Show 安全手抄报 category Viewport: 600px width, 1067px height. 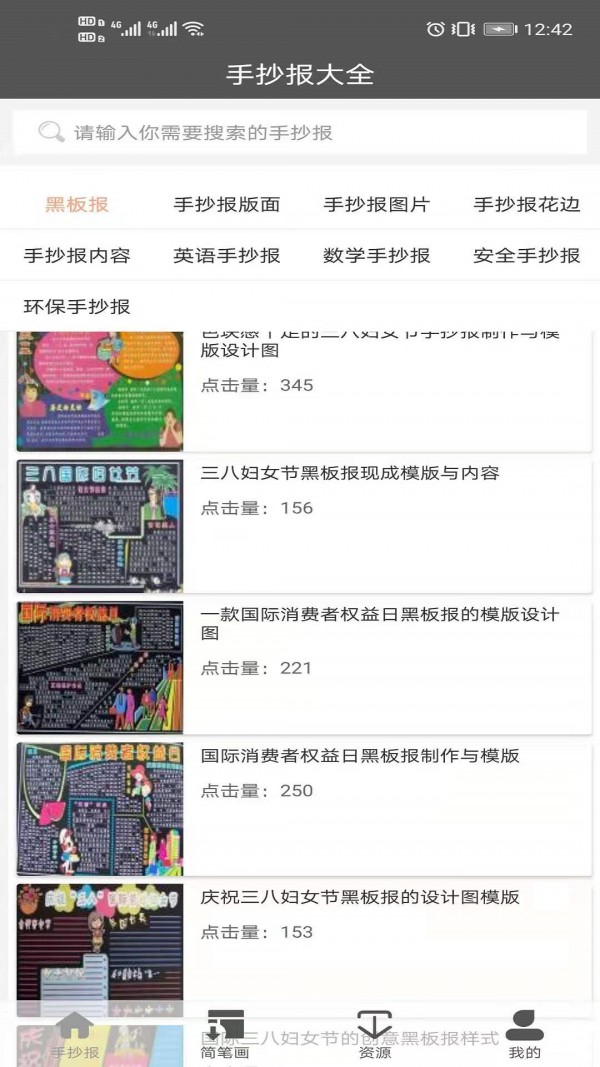527,255
